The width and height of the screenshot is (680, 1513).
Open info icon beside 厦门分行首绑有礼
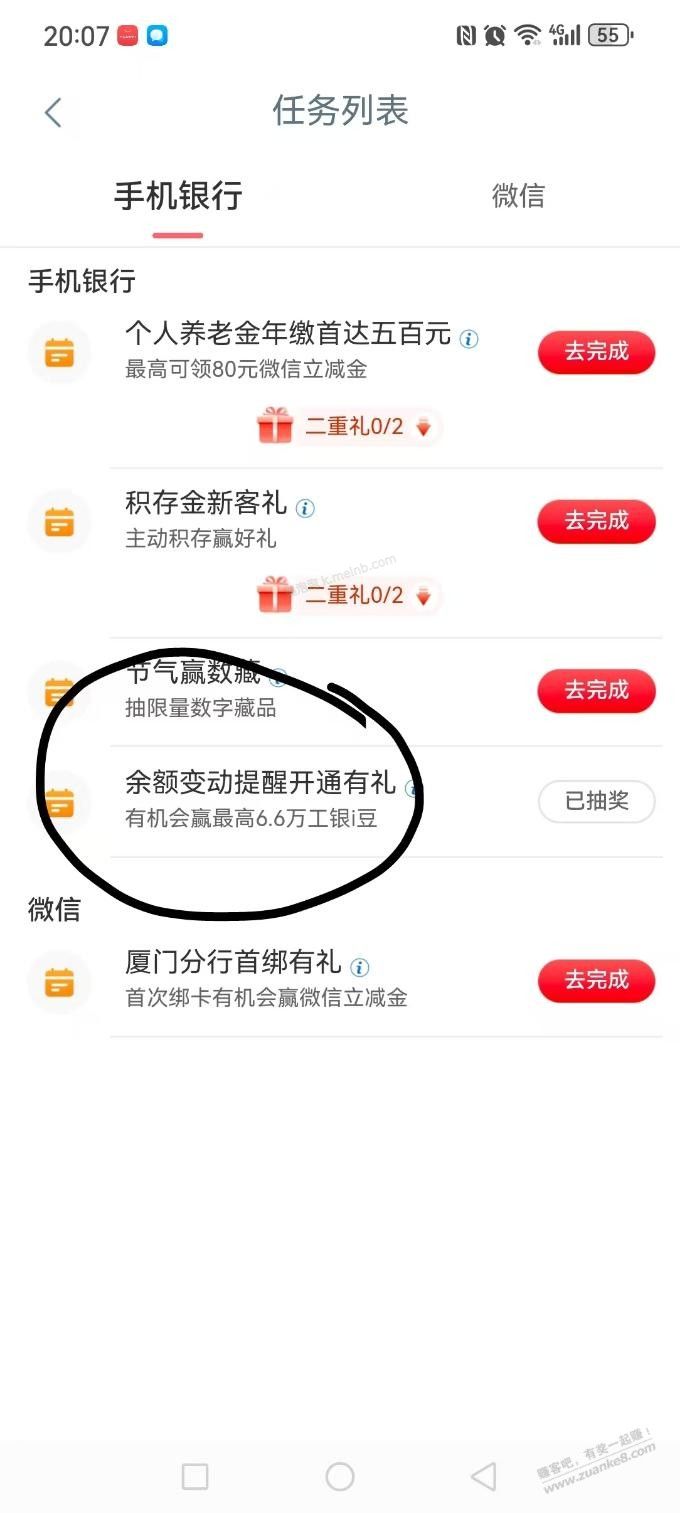(x=360, y=967)
